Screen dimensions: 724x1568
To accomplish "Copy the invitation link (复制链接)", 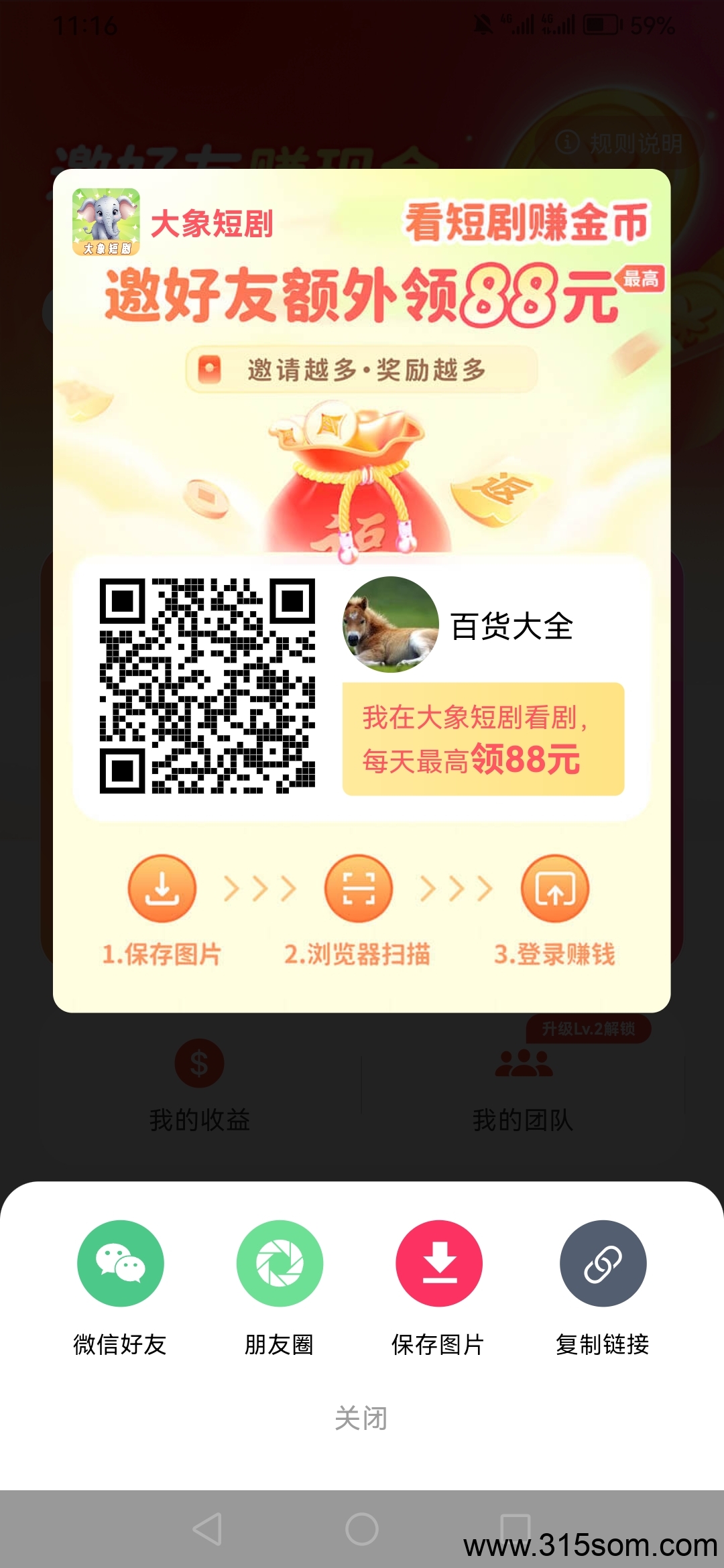I will (x=603, y=1264).
